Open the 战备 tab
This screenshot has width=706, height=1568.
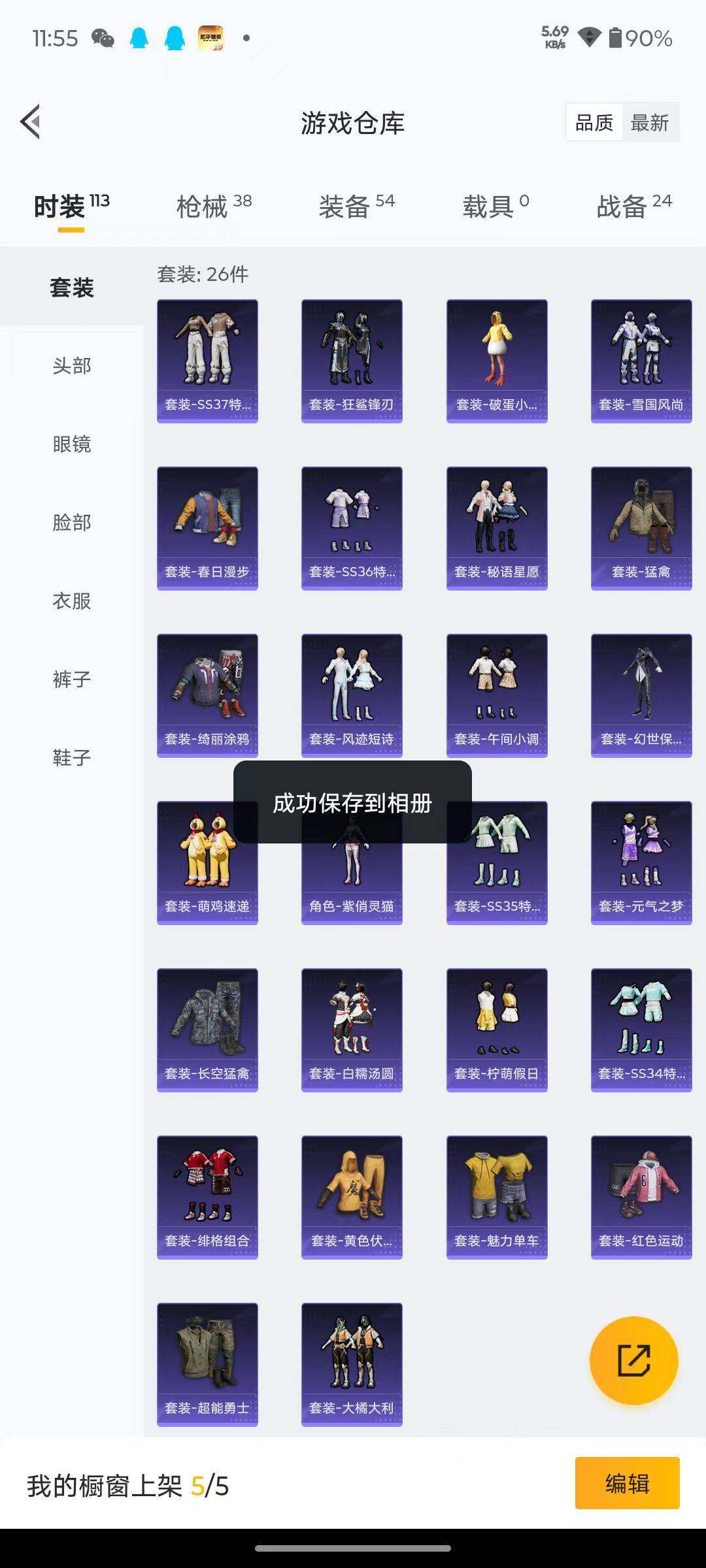(633, 206)
